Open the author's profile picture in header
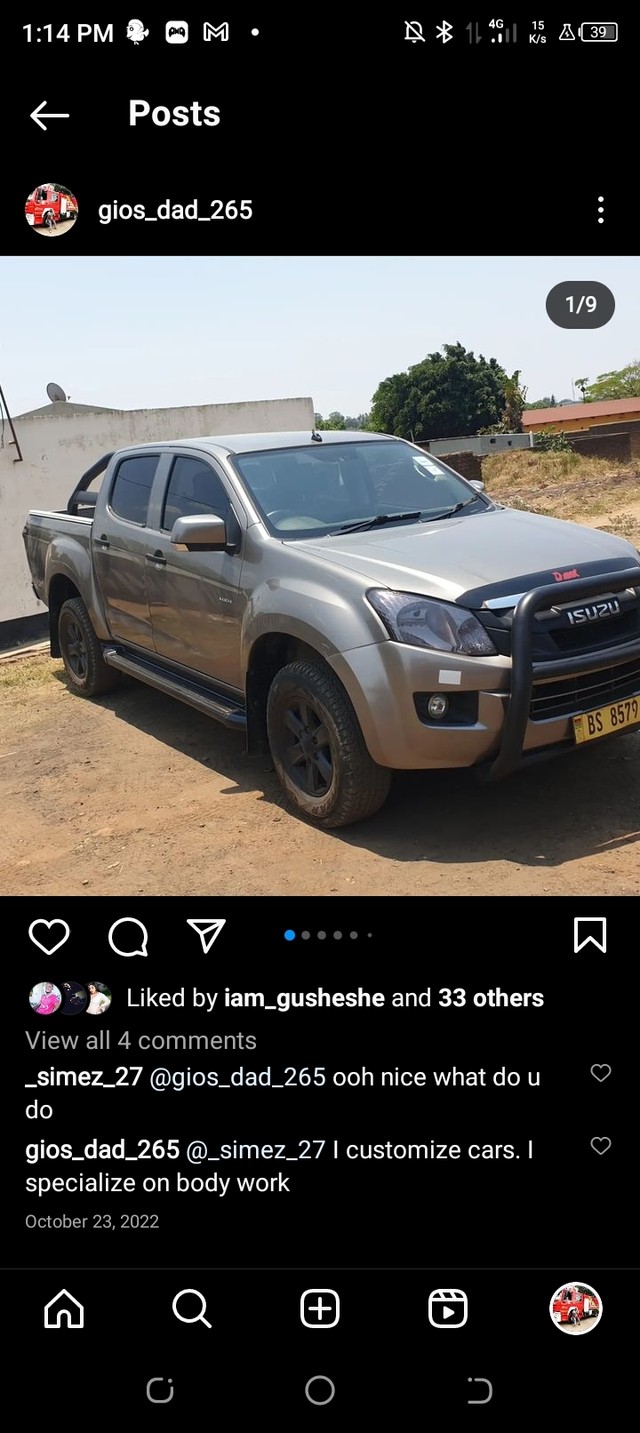This screenshot has width=640, height=1433. pyautogui.click(x=51, y=210)
